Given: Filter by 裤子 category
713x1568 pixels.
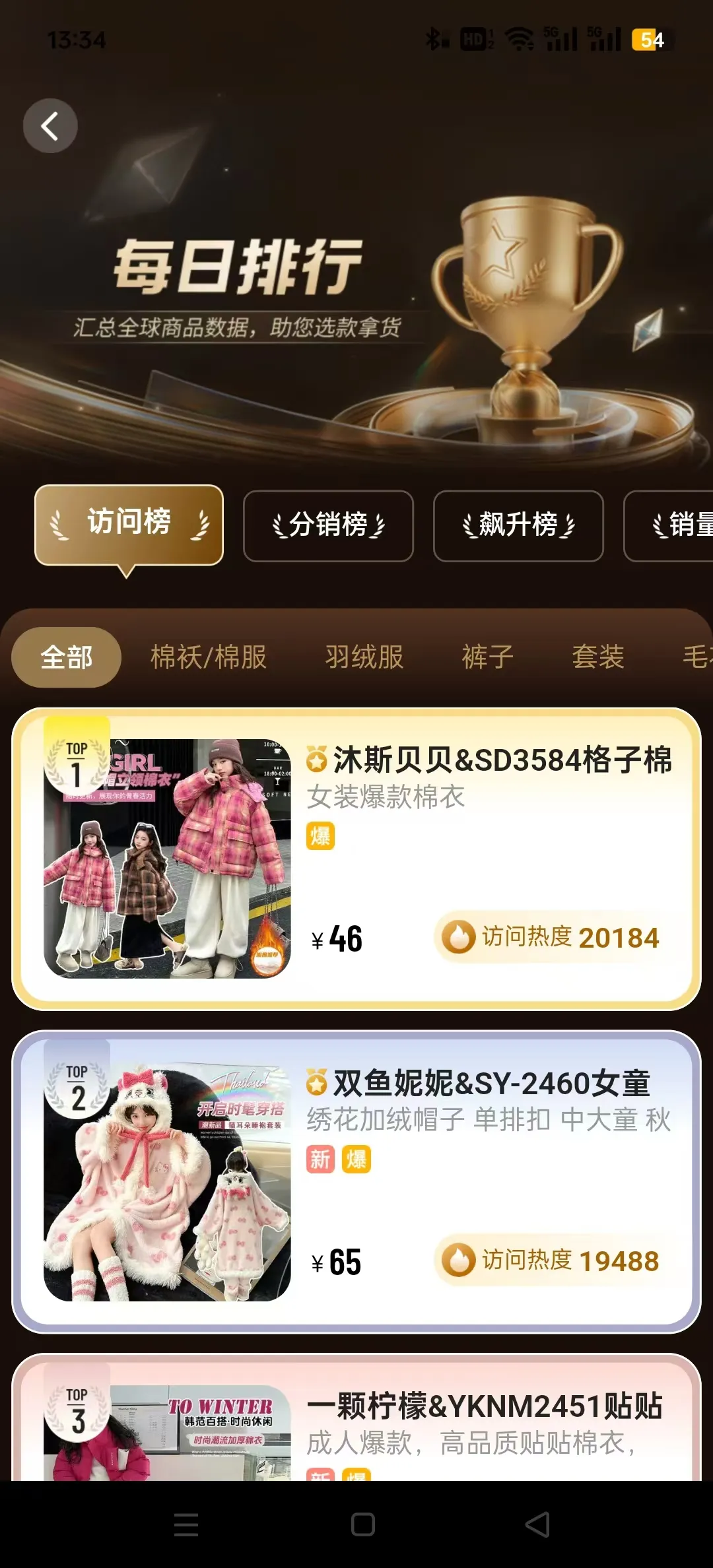Looking at the screenshot, I should [487, 657].
